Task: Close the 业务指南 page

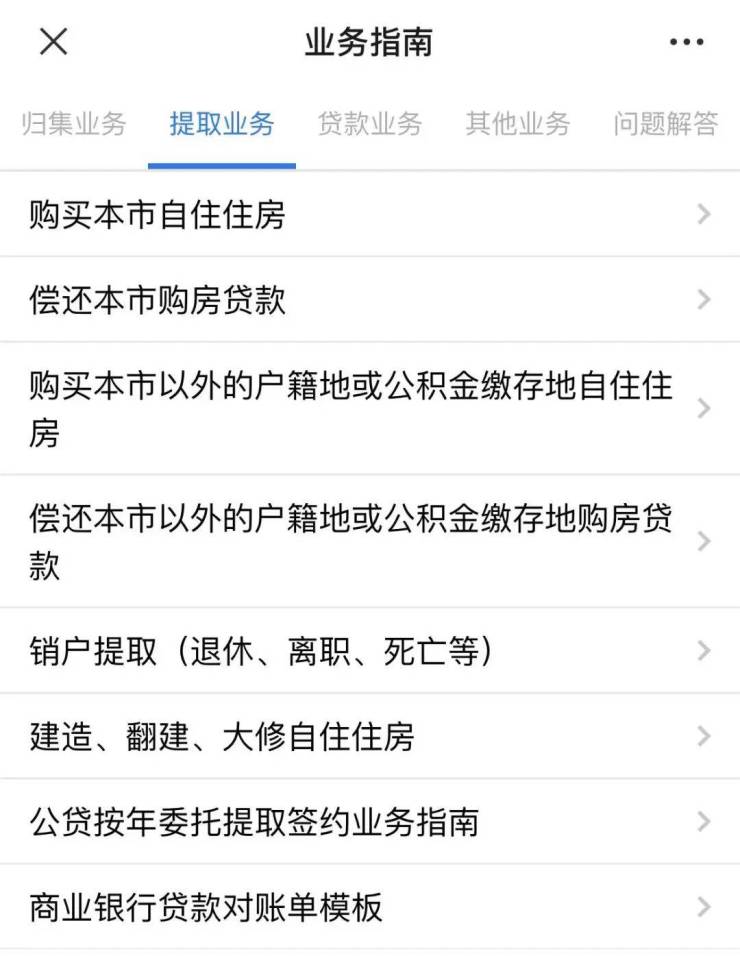Action: (53, 42)
